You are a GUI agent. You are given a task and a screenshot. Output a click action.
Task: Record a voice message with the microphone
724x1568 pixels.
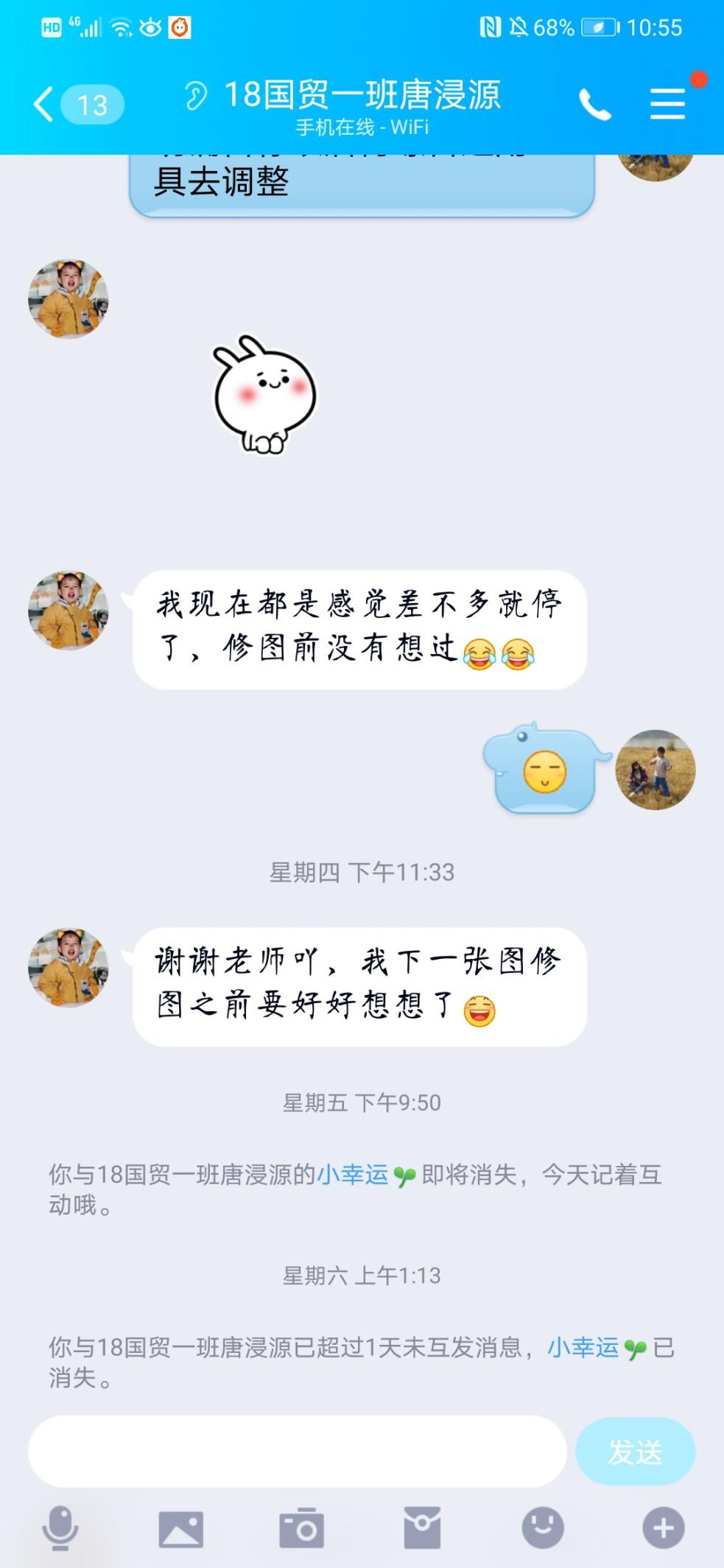tap(60, 1527)
